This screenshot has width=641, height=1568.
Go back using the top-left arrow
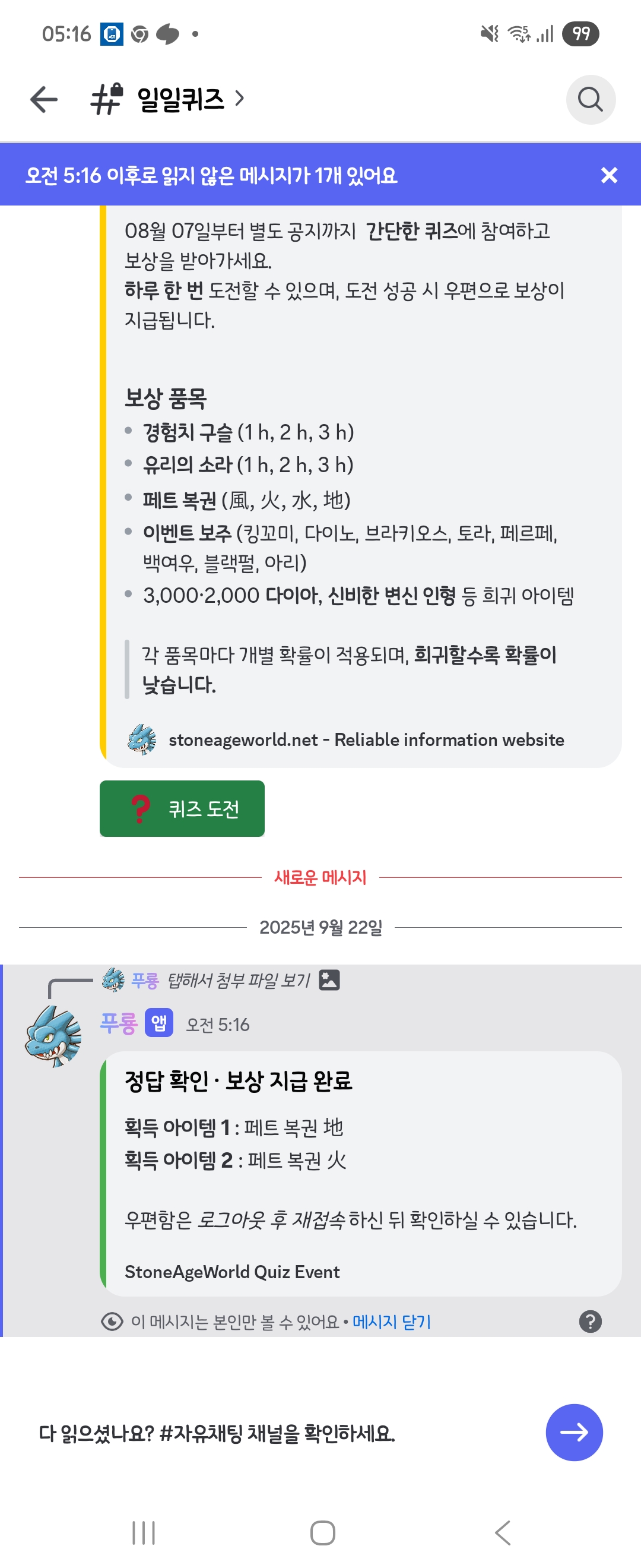point(44,99)
